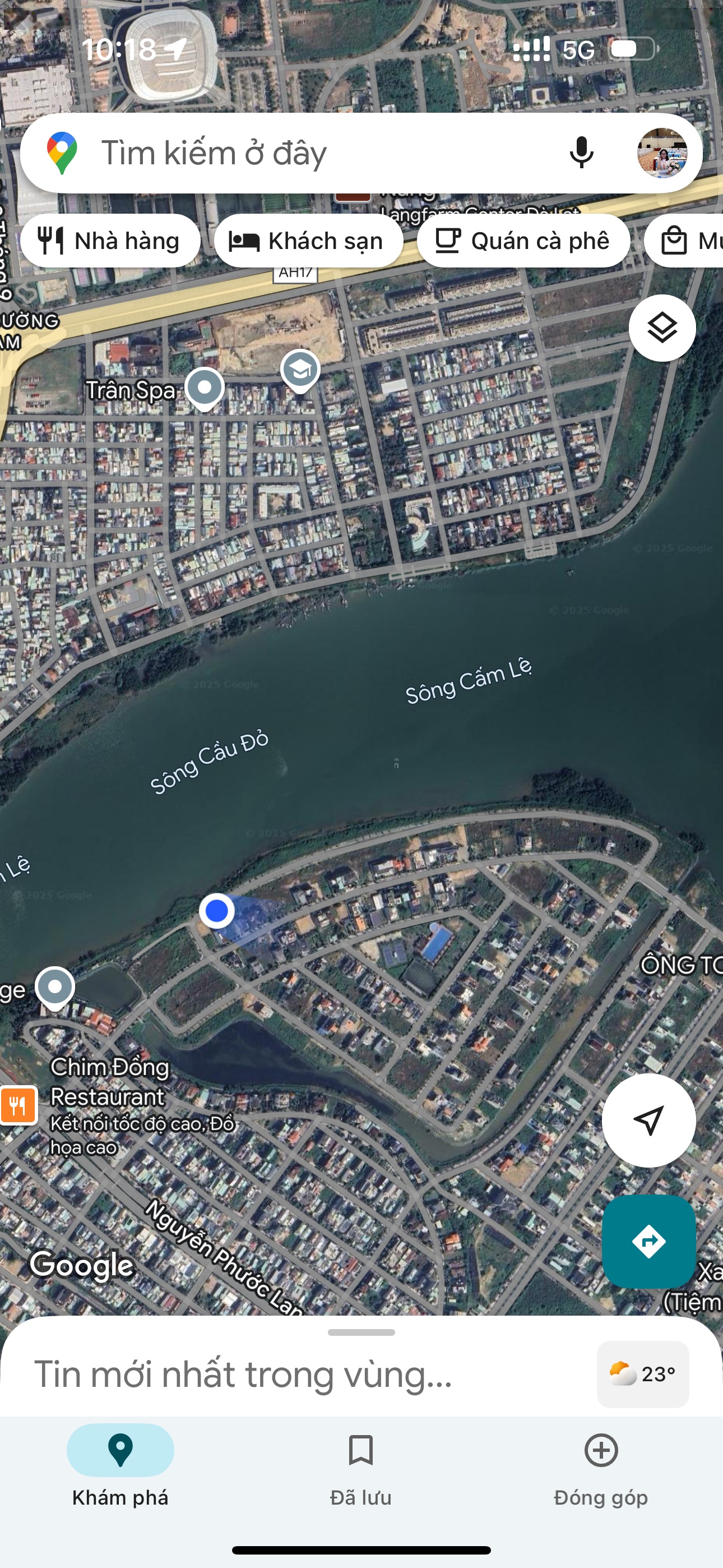Open the map layers button
The width and height of the screenshot is (723, 1568).
(x=661, y=328)
